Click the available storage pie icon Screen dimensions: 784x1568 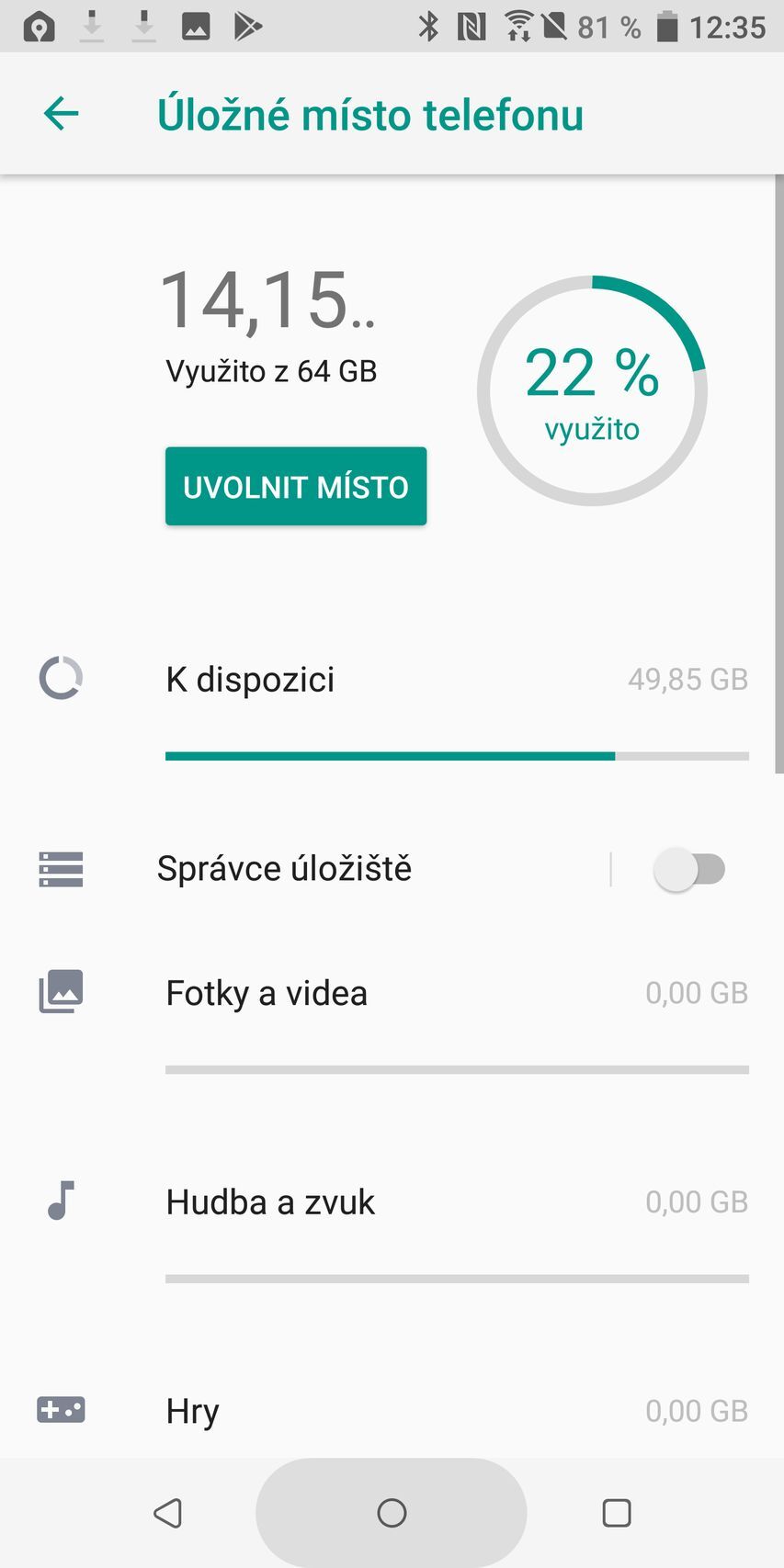(59, 679)
